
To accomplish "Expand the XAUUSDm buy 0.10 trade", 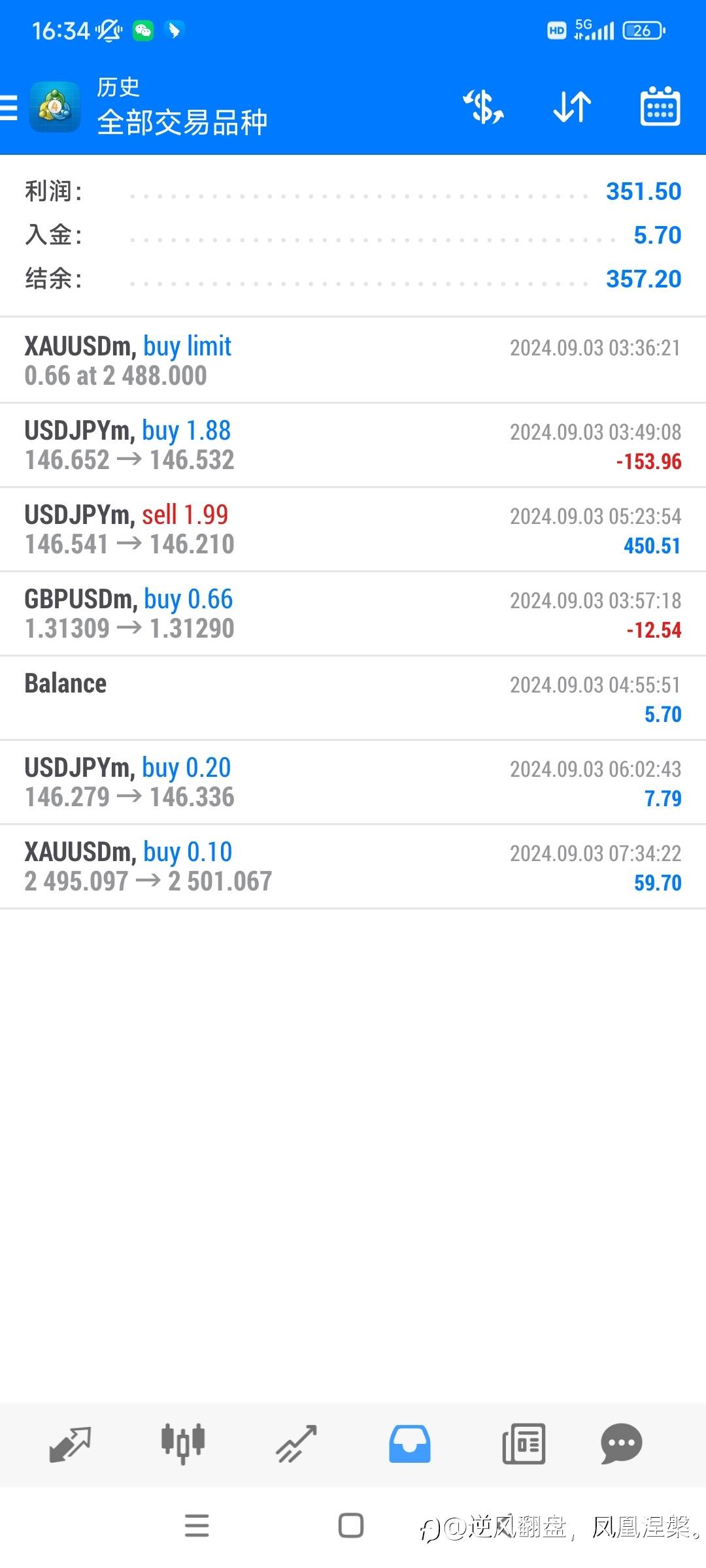I will click(x=353, y=866).
